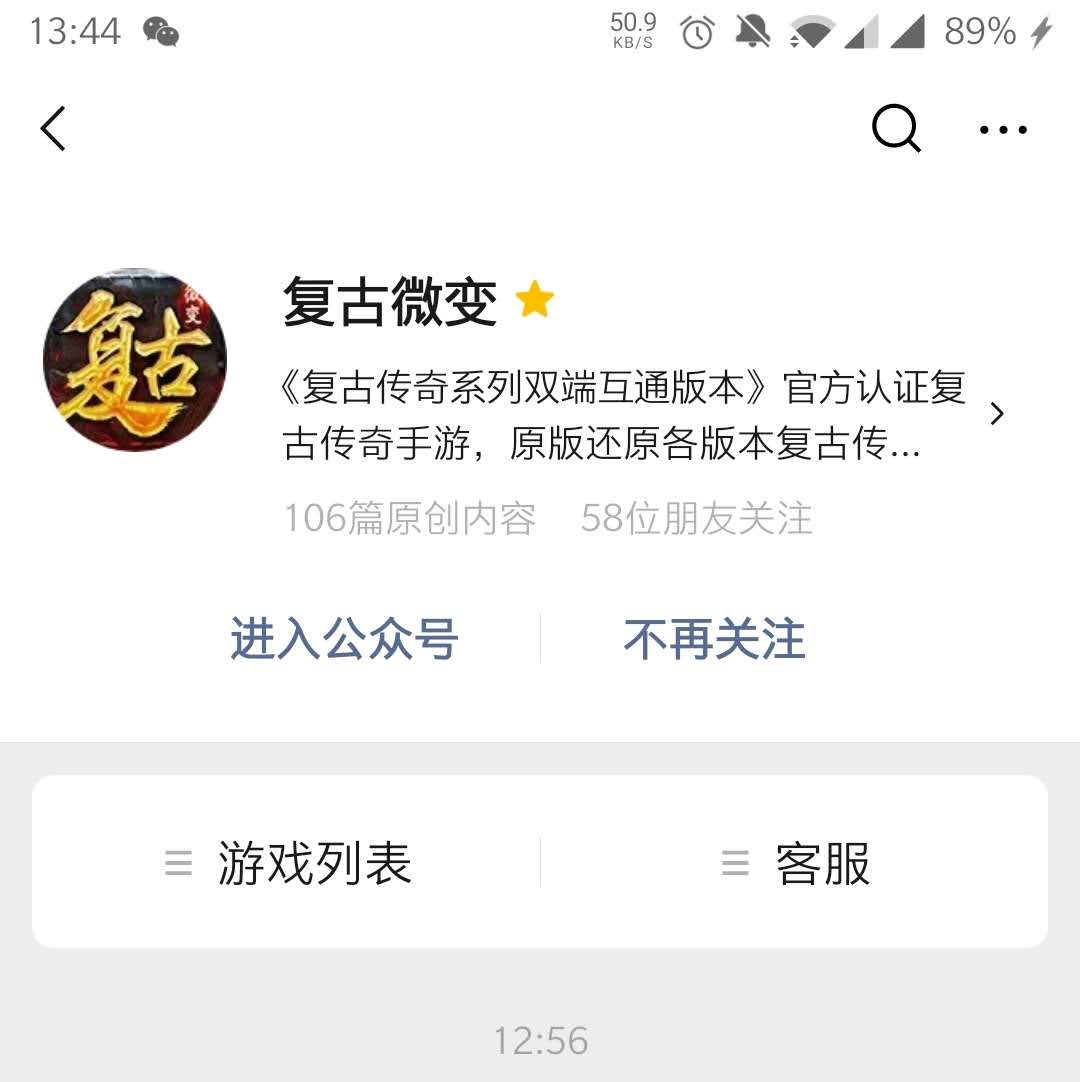Tap the back arrow to return
This screenshot has width=1080, height=1082.
click(x=53, y=128)
